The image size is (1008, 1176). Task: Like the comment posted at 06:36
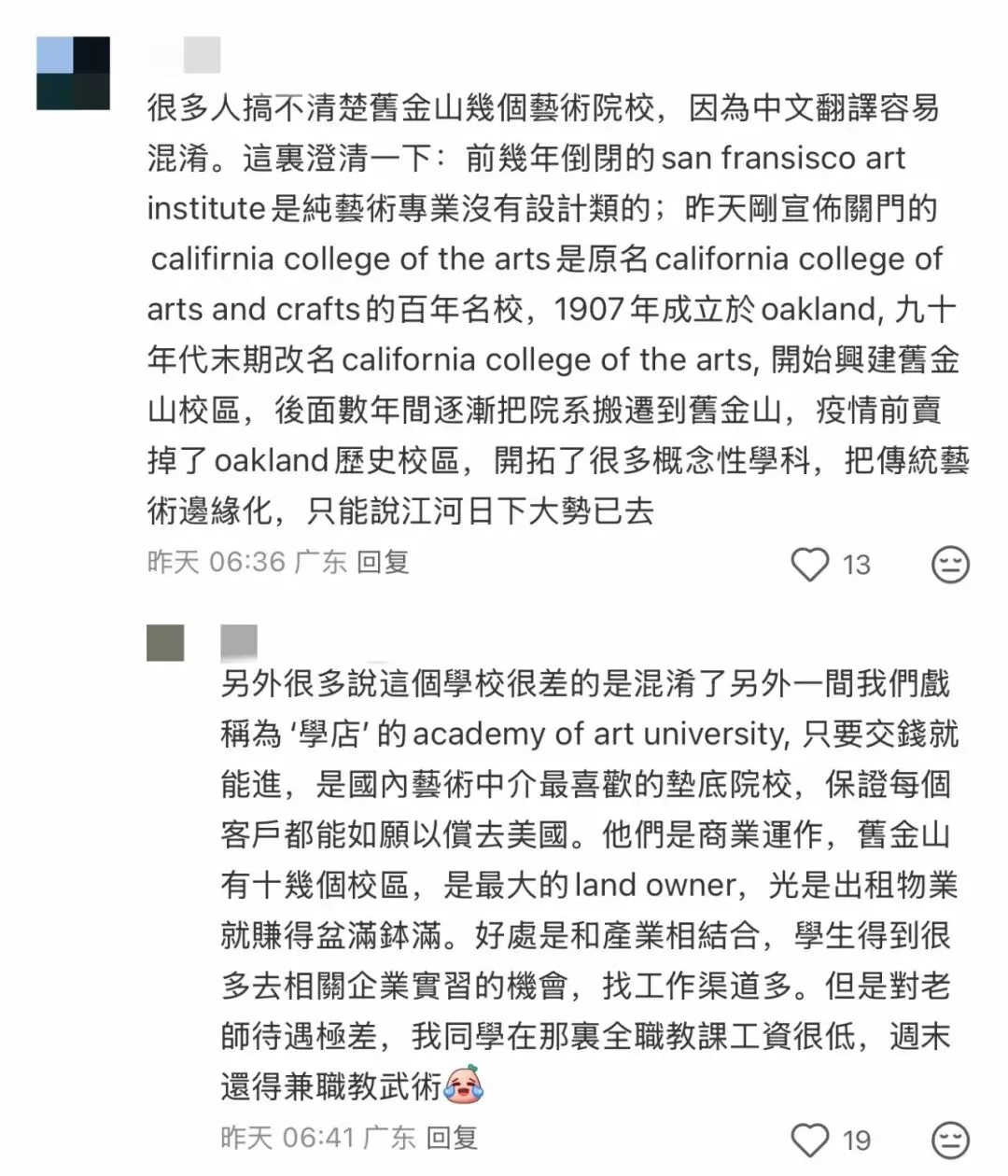tap(809, 565)
